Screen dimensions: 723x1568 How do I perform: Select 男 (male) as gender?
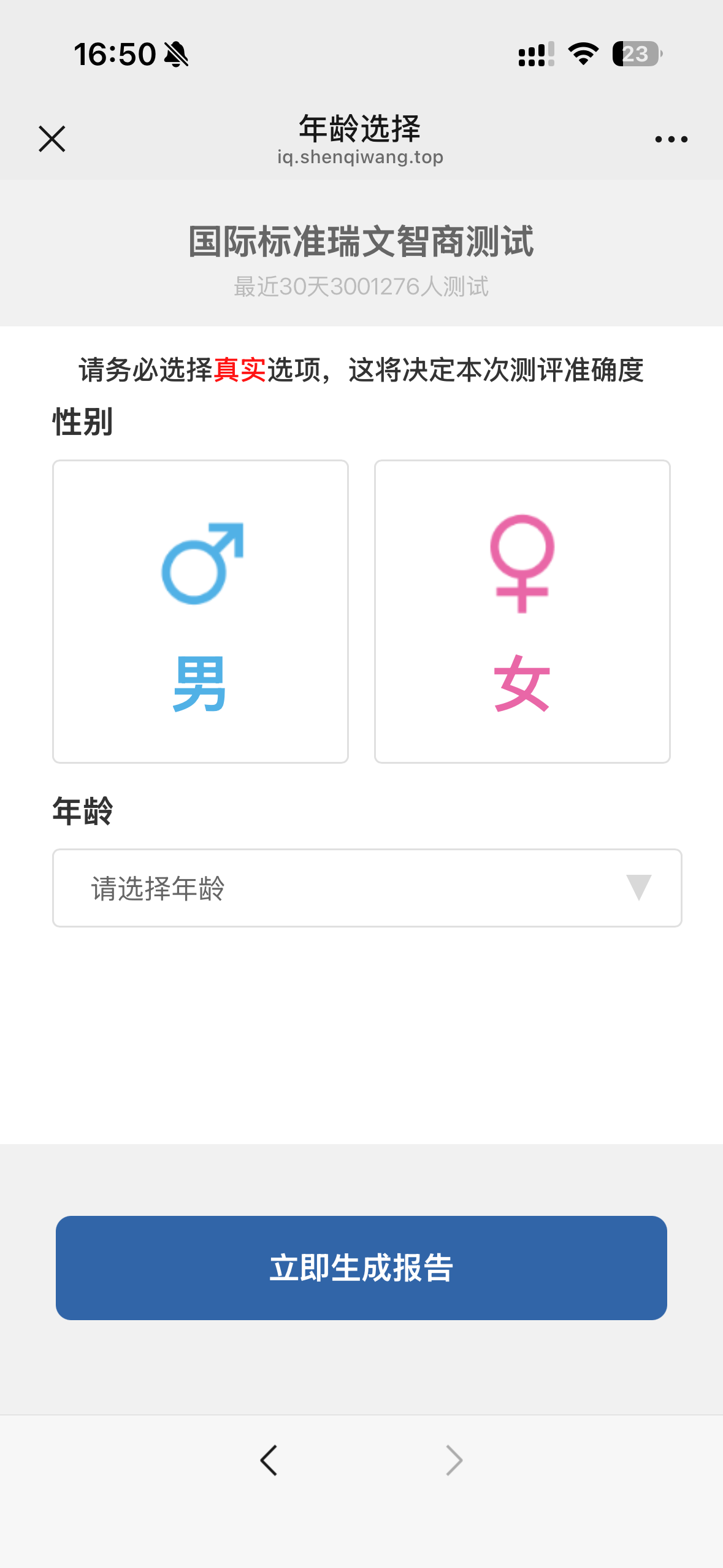[x=201, y=612]
